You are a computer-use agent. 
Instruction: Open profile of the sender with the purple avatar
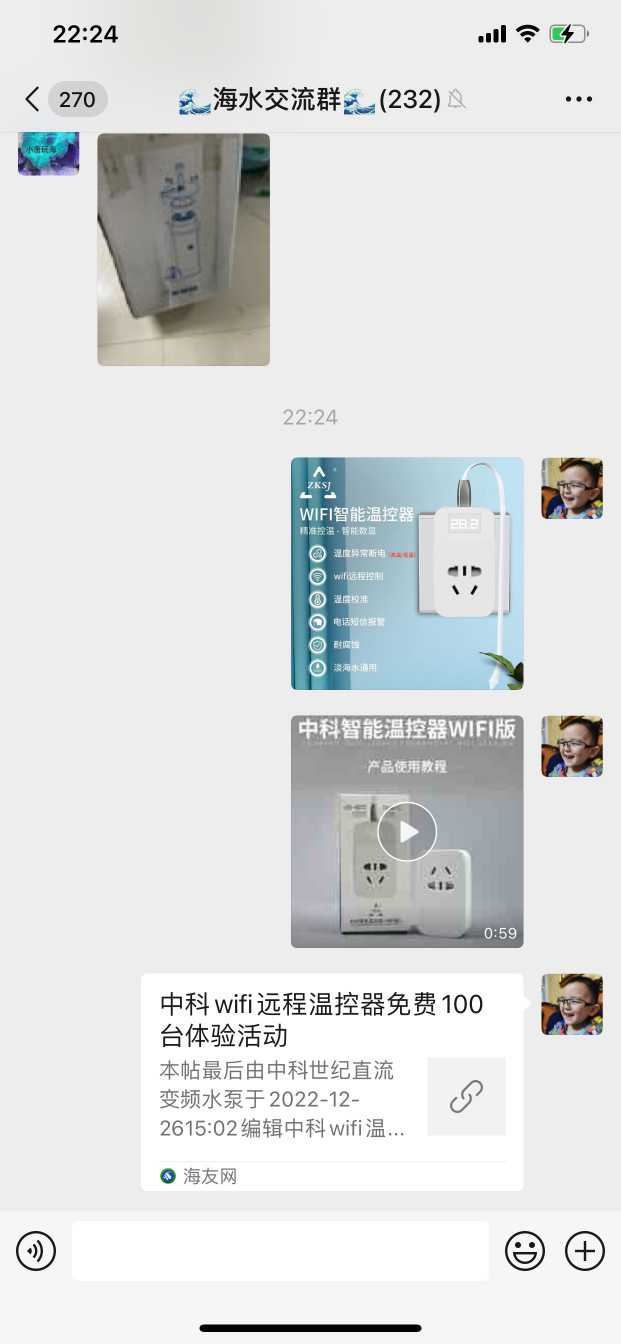pos(48,153)
